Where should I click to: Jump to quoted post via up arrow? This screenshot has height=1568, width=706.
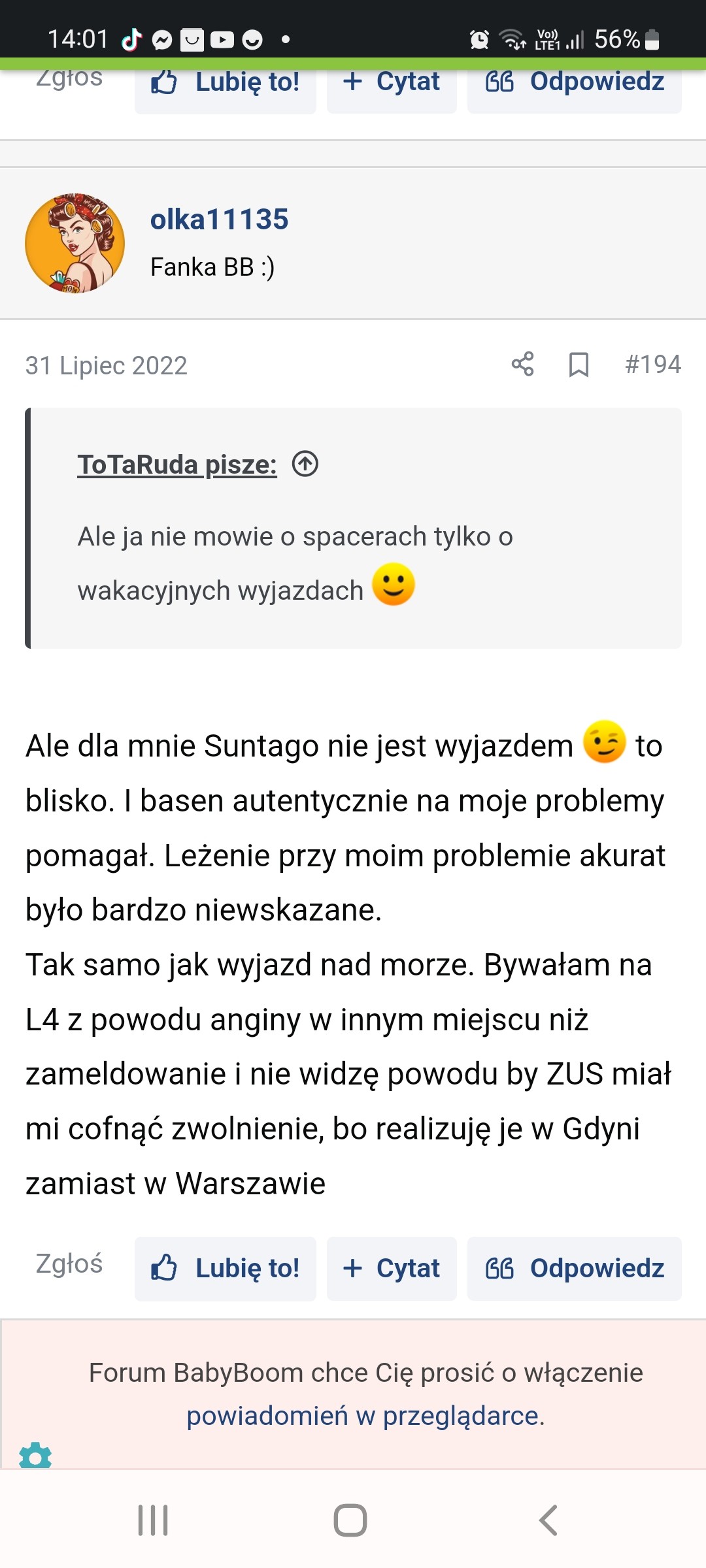click(x=305, y=464)
